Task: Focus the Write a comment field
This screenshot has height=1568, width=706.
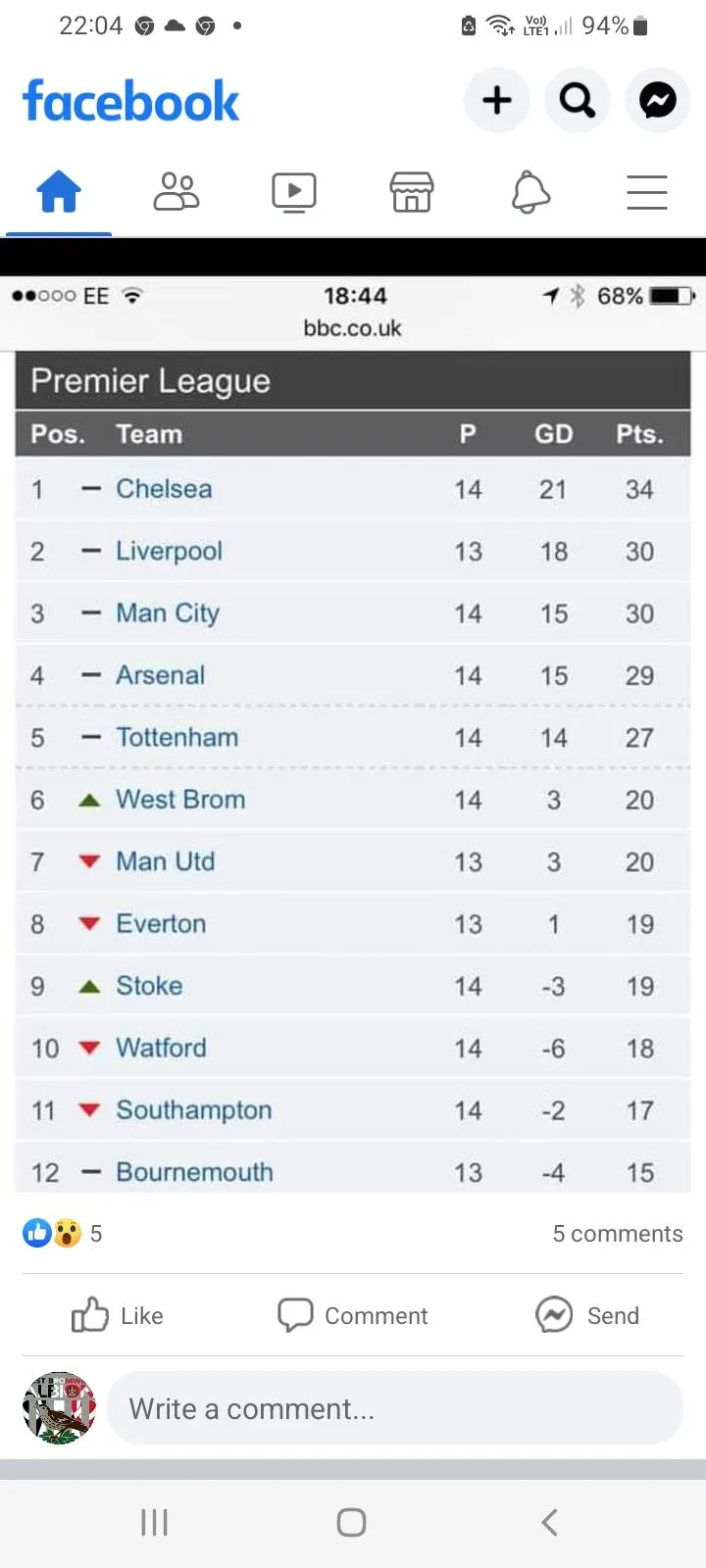Action: coord(394,1408)
